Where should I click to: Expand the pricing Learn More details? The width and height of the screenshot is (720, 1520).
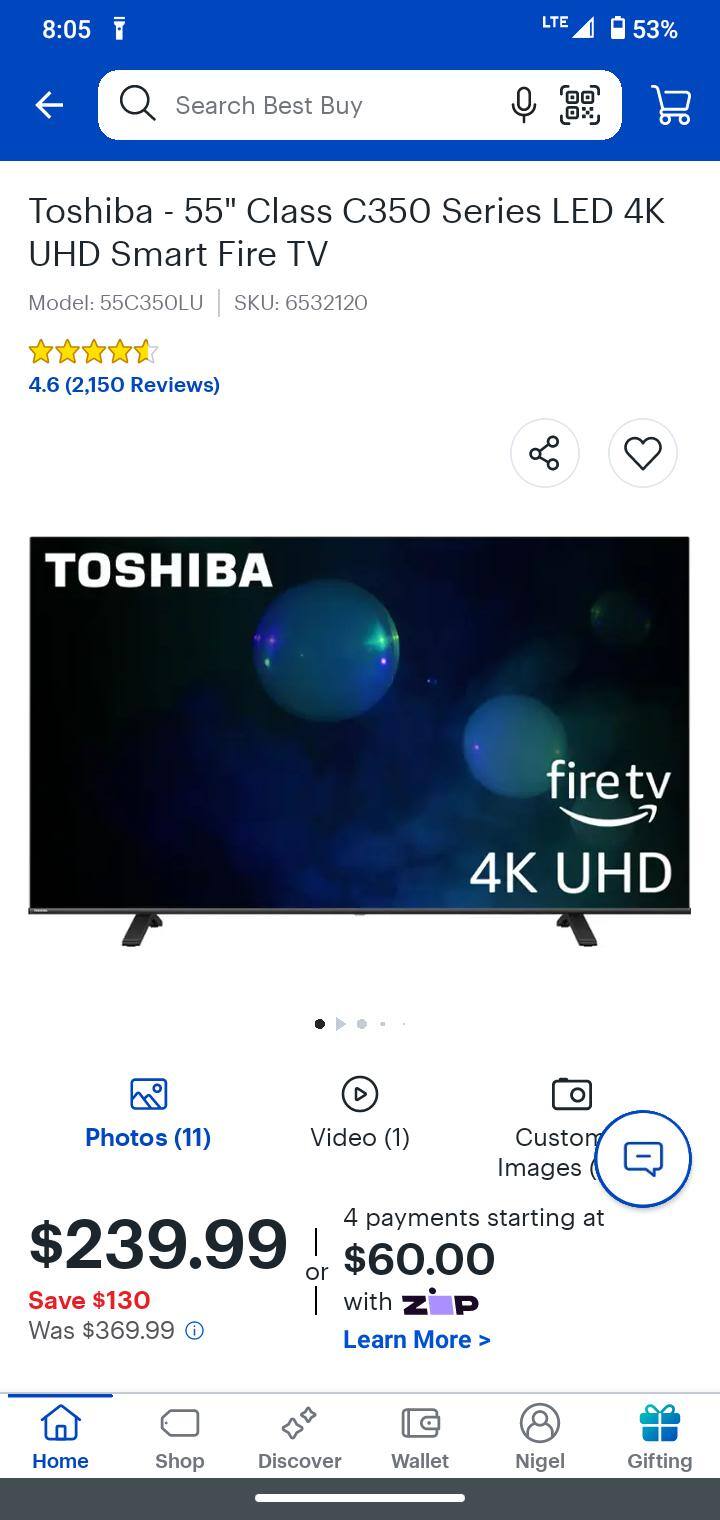point(417,1339)
